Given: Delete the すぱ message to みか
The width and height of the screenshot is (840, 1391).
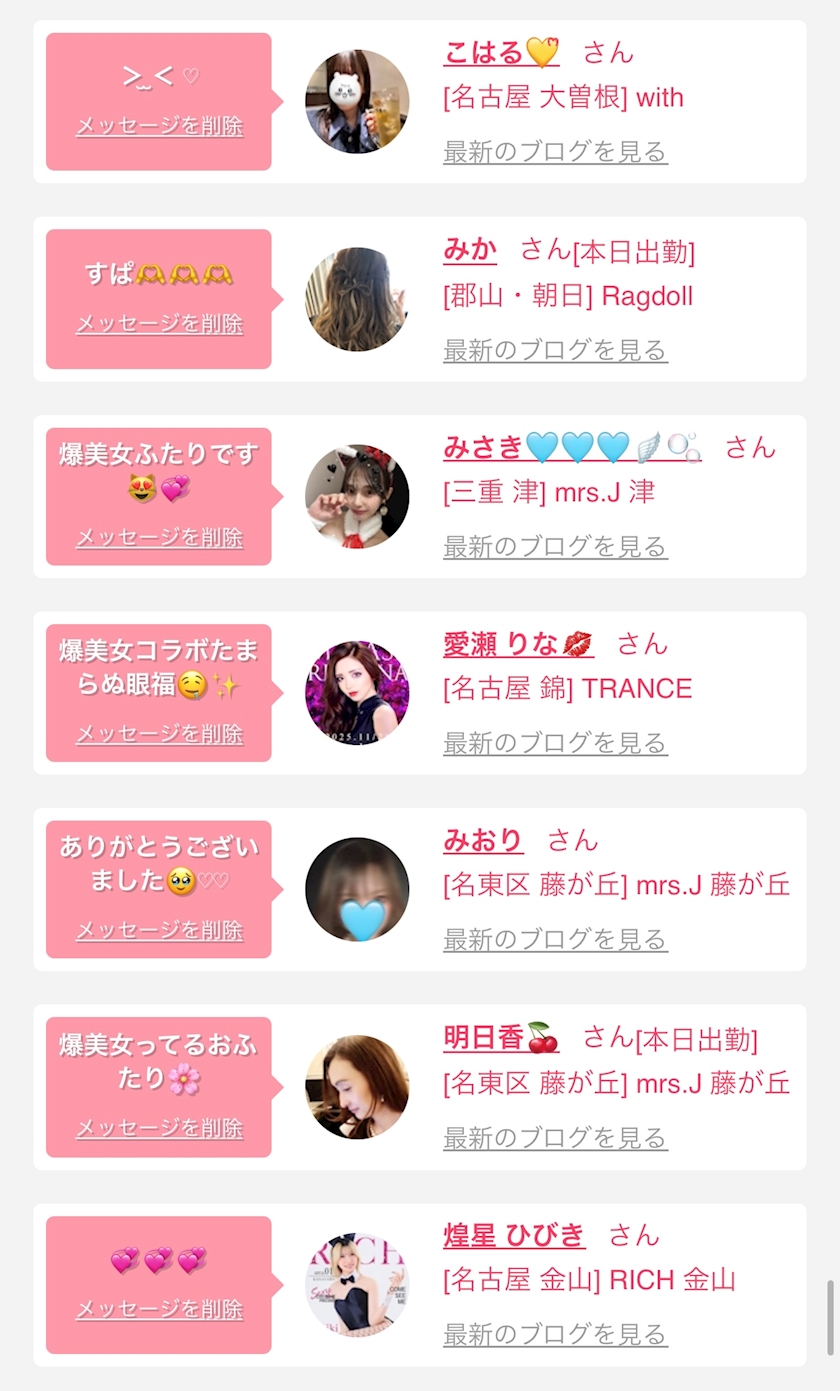Looking at the screenshot, I should pyautogui.click(x=159, y=324).
